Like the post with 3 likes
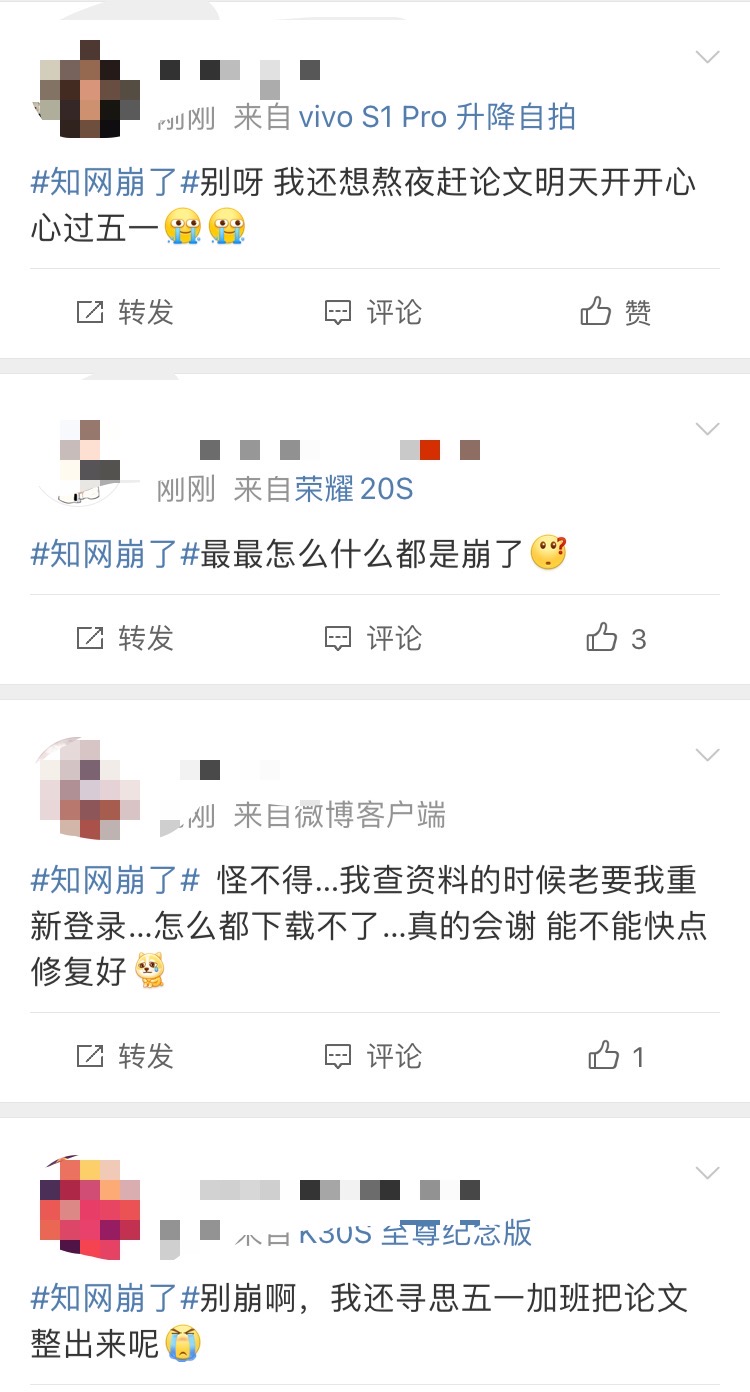The height and width of the screenshot is (1392, 750). coord(616,638)
